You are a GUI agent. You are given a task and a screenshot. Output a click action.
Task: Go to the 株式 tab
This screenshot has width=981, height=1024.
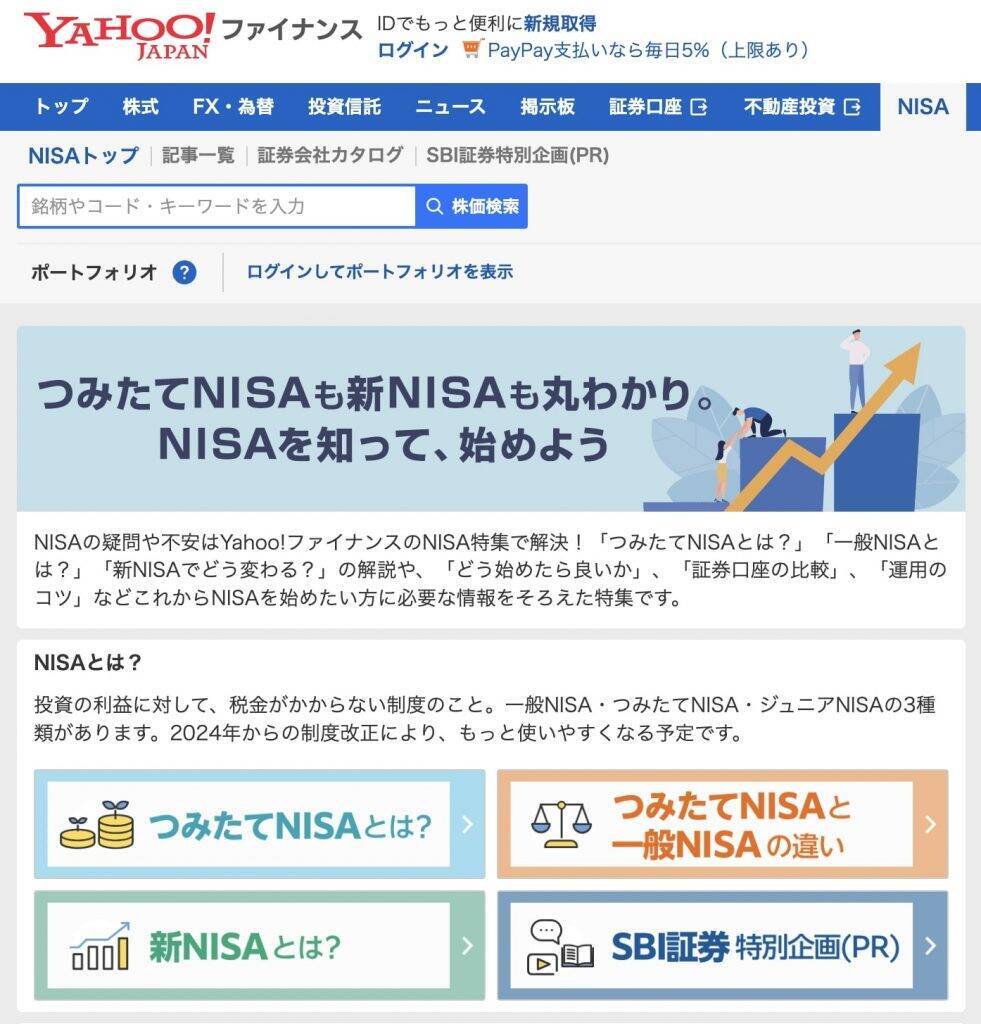tap(140, 107)
